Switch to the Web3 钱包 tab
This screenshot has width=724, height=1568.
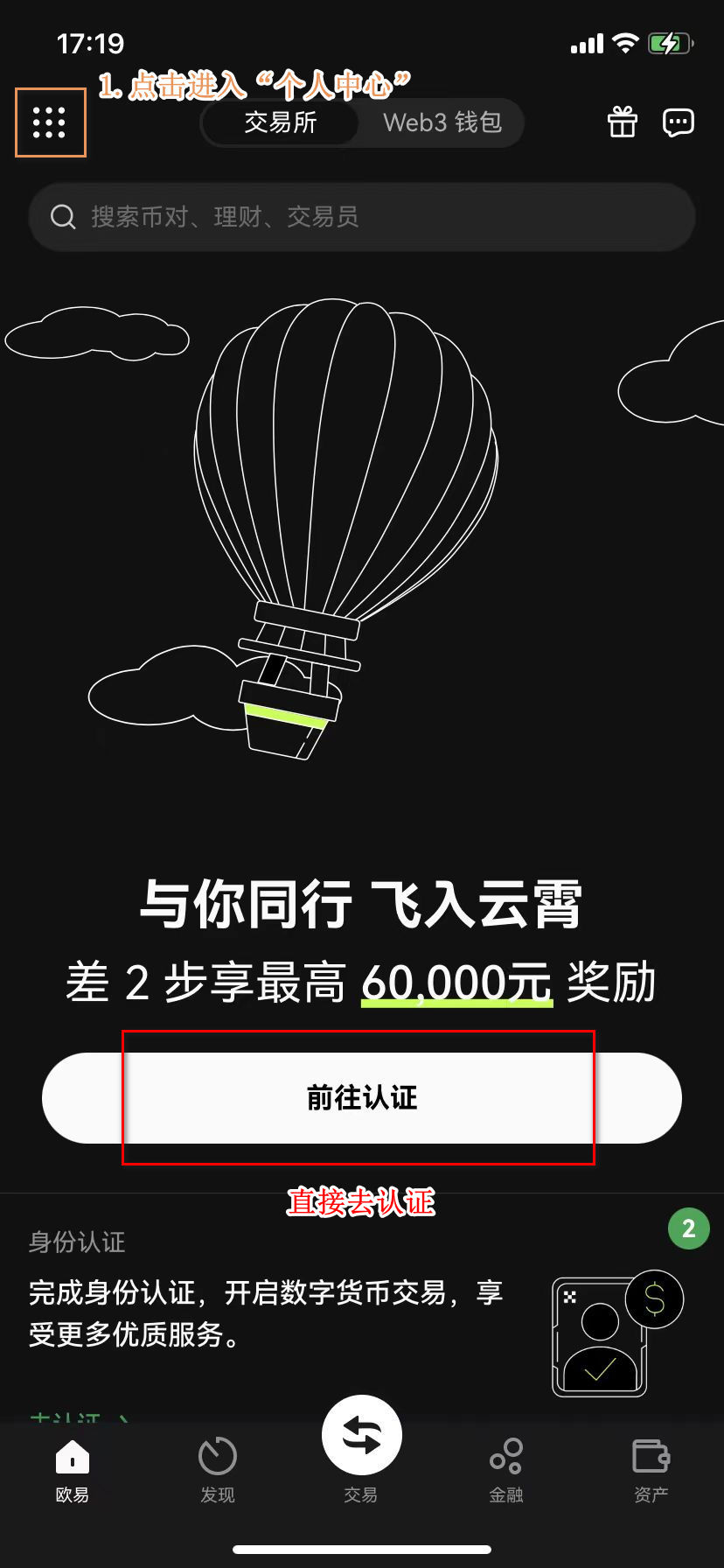[x=442, y=122]
